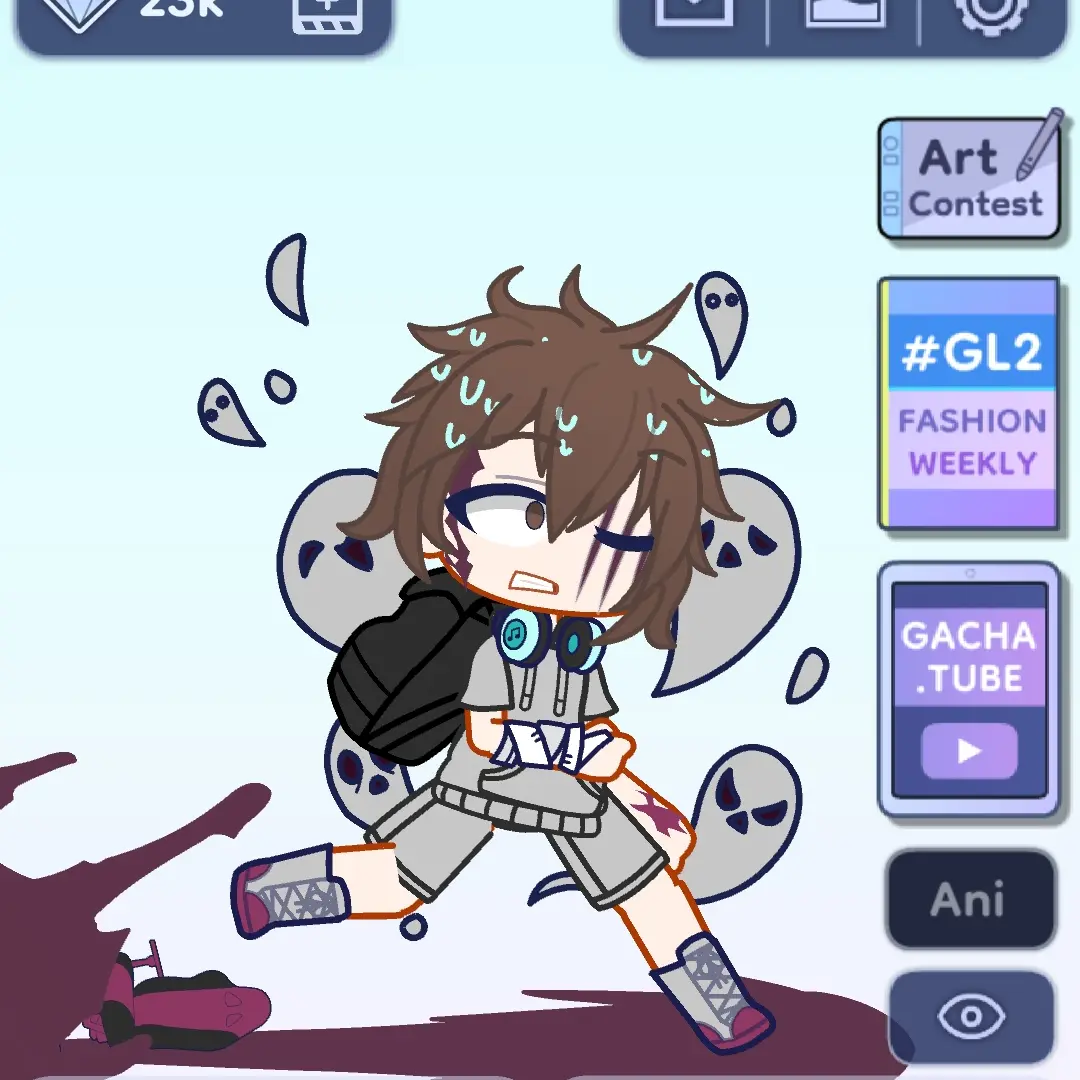The width and height of the screenshot is (1080, 1080).
Task: Tap the Ani animation button
Action: [x=970, y=900]
